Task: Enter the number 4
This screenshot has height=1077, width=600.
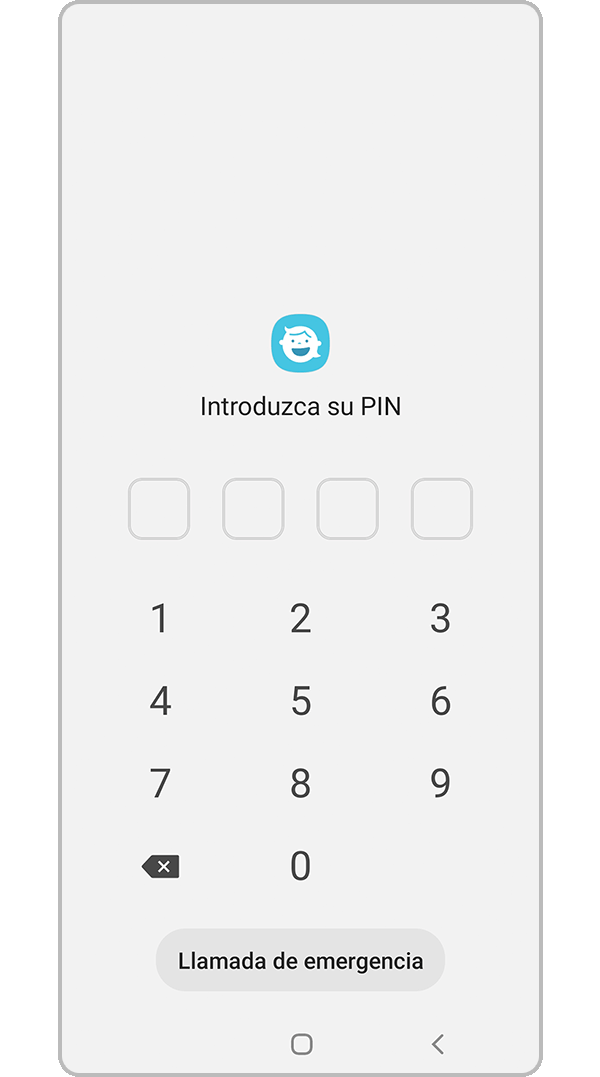Action: 160,701
